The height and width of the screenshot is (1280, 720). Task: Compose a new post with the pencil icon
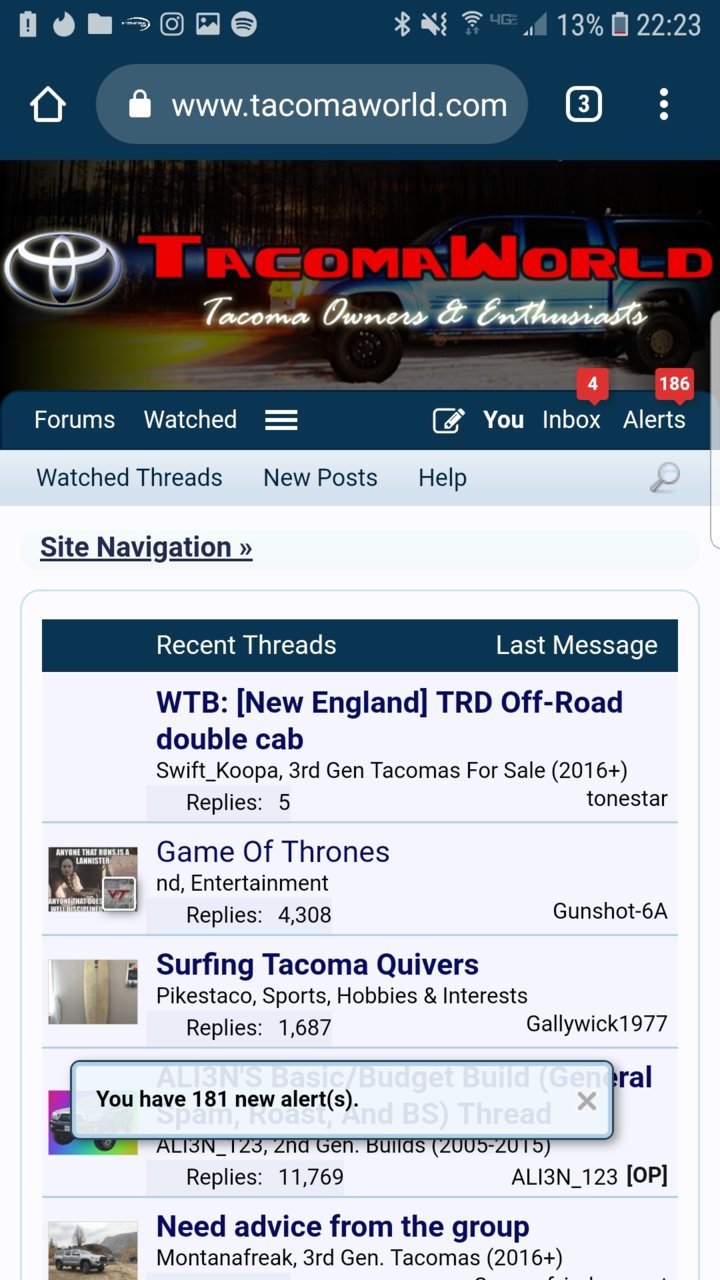point(448,420)
